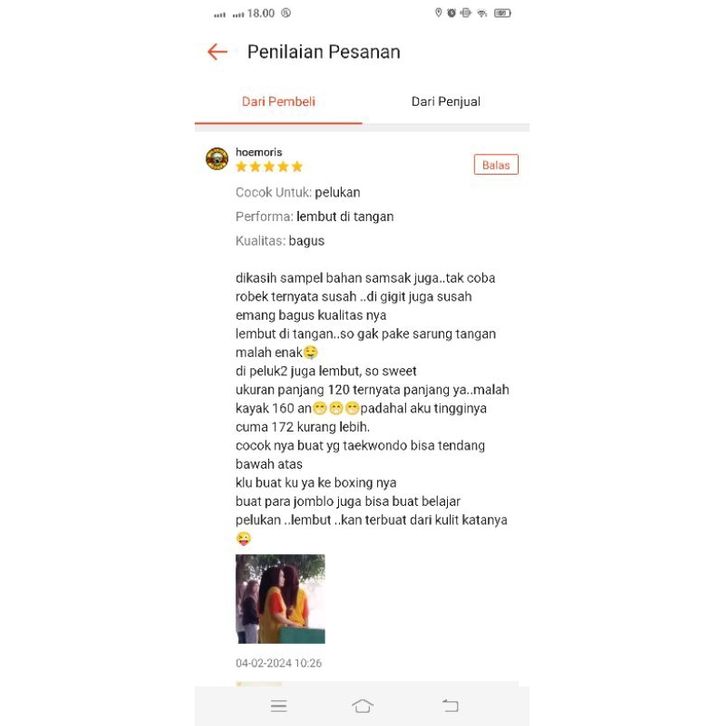The height and width of the screenshot is (726, 726).
Task: Tap Balas to reply to hoemoris
Action: [496, 165]
